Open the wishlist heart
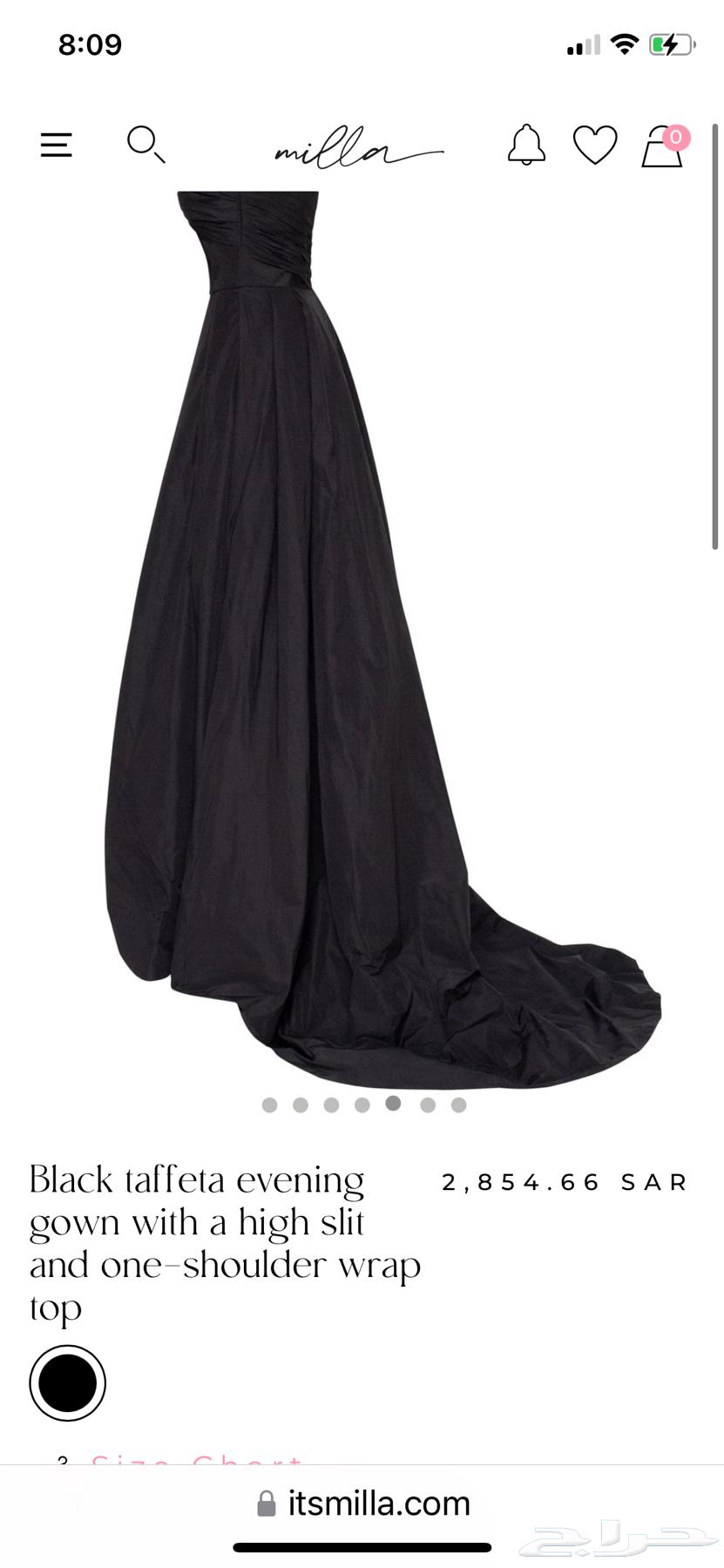This screenshot has height=1568, width=724. coord(595,145)
